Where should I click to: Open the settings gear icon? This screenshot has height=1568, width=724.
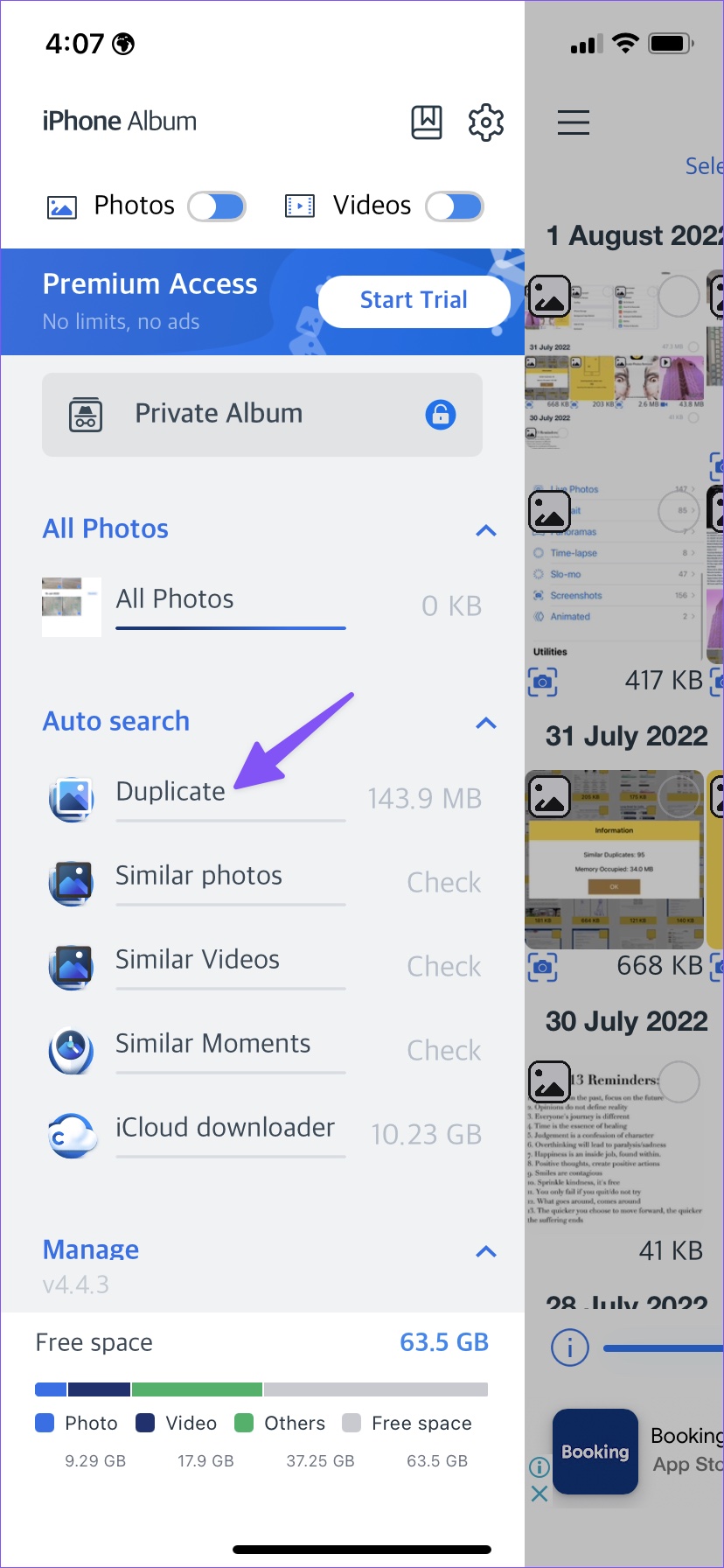pyautogui.click(x=486, y=122)
